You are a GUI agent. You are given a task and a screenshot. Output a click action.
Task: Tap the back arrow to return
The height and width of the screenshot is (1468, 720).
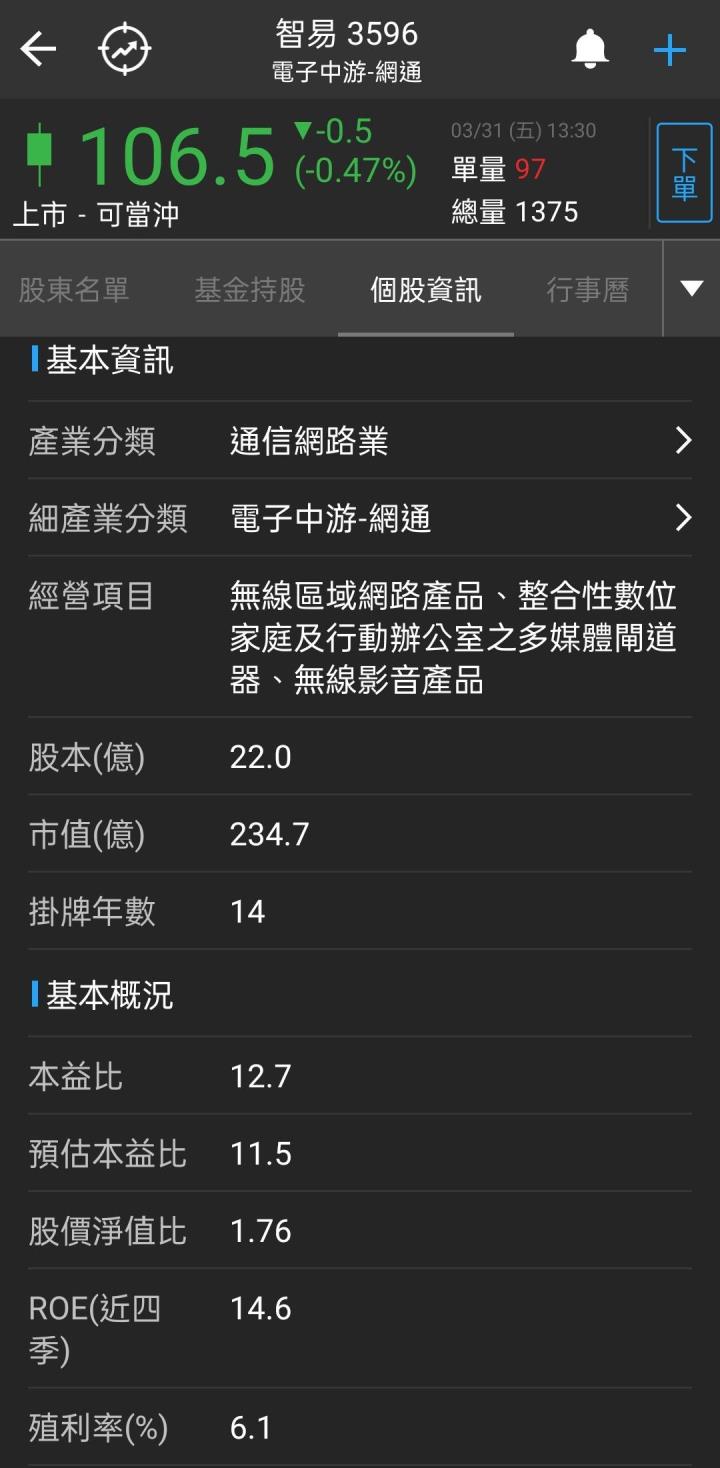pyautogui.click(x=38, y=48)
